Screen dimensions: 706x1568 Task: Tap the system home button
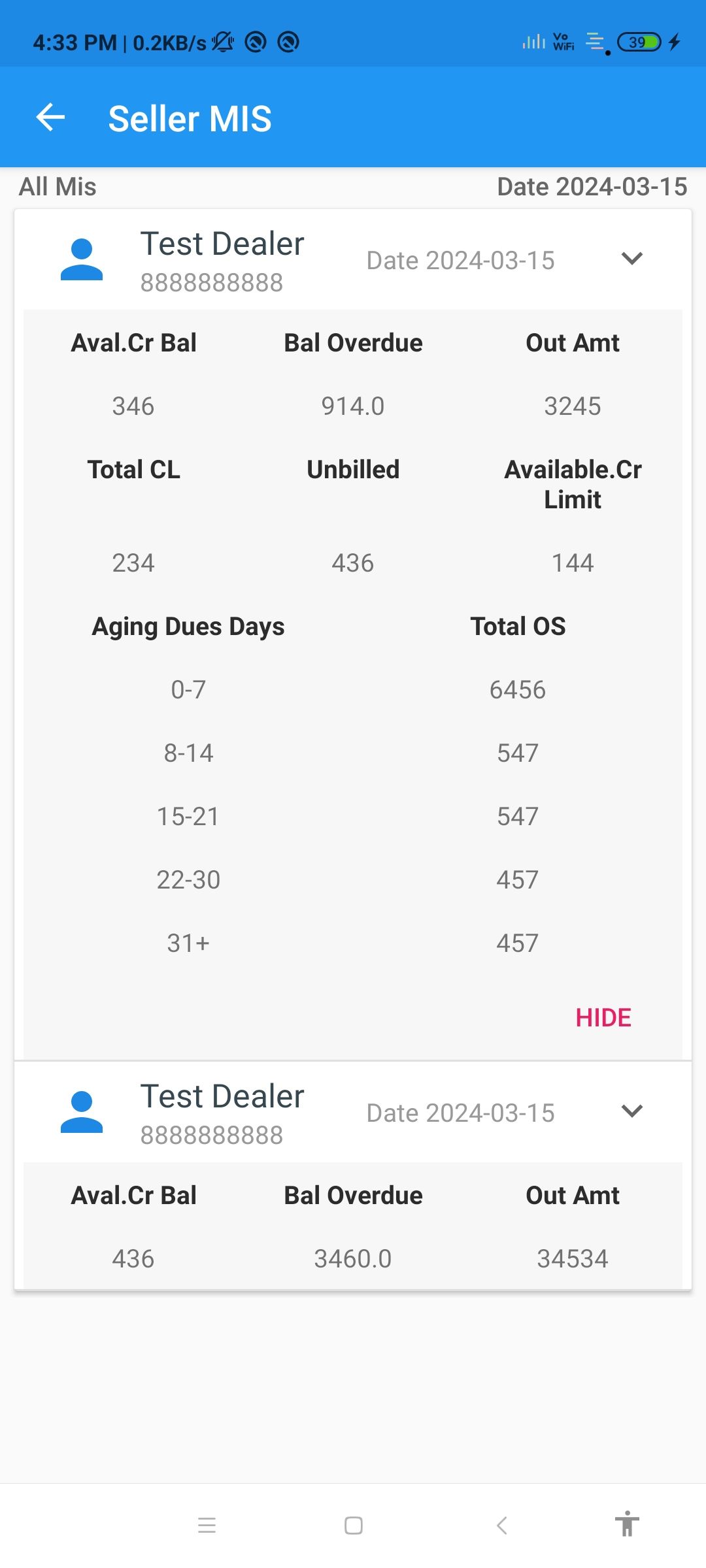[x=354, y=1526]
